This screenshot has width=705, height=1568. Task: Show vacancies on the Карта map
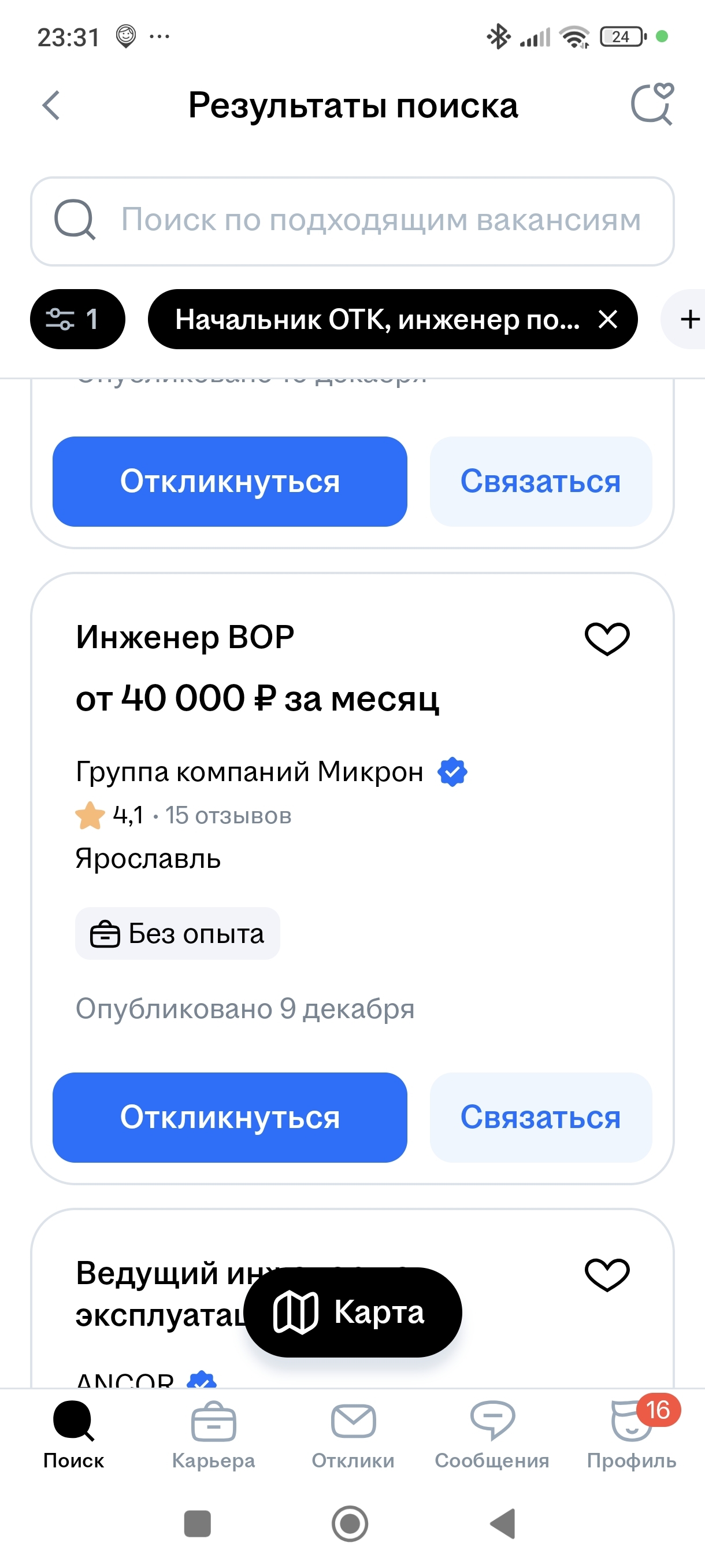(352, 1312)
